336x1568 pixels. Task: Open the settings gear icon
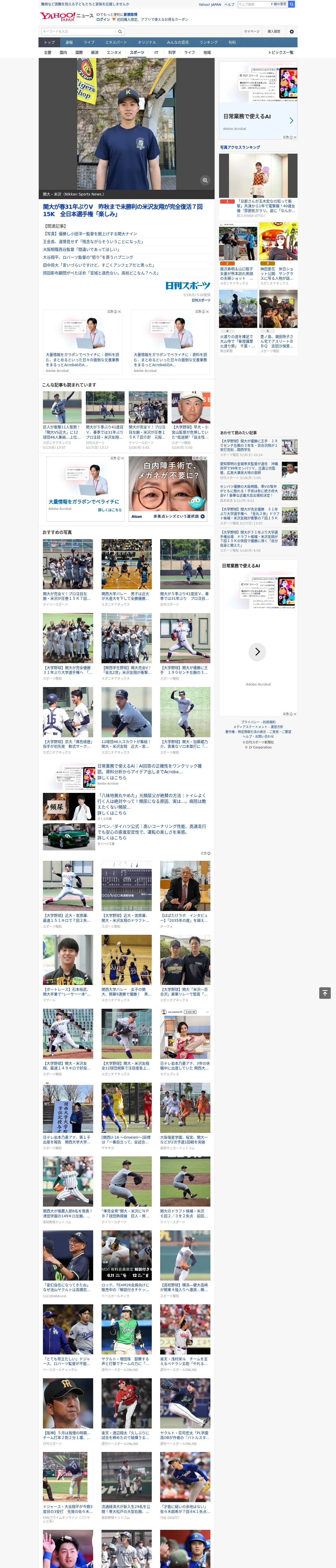click(x=292, y=32)
